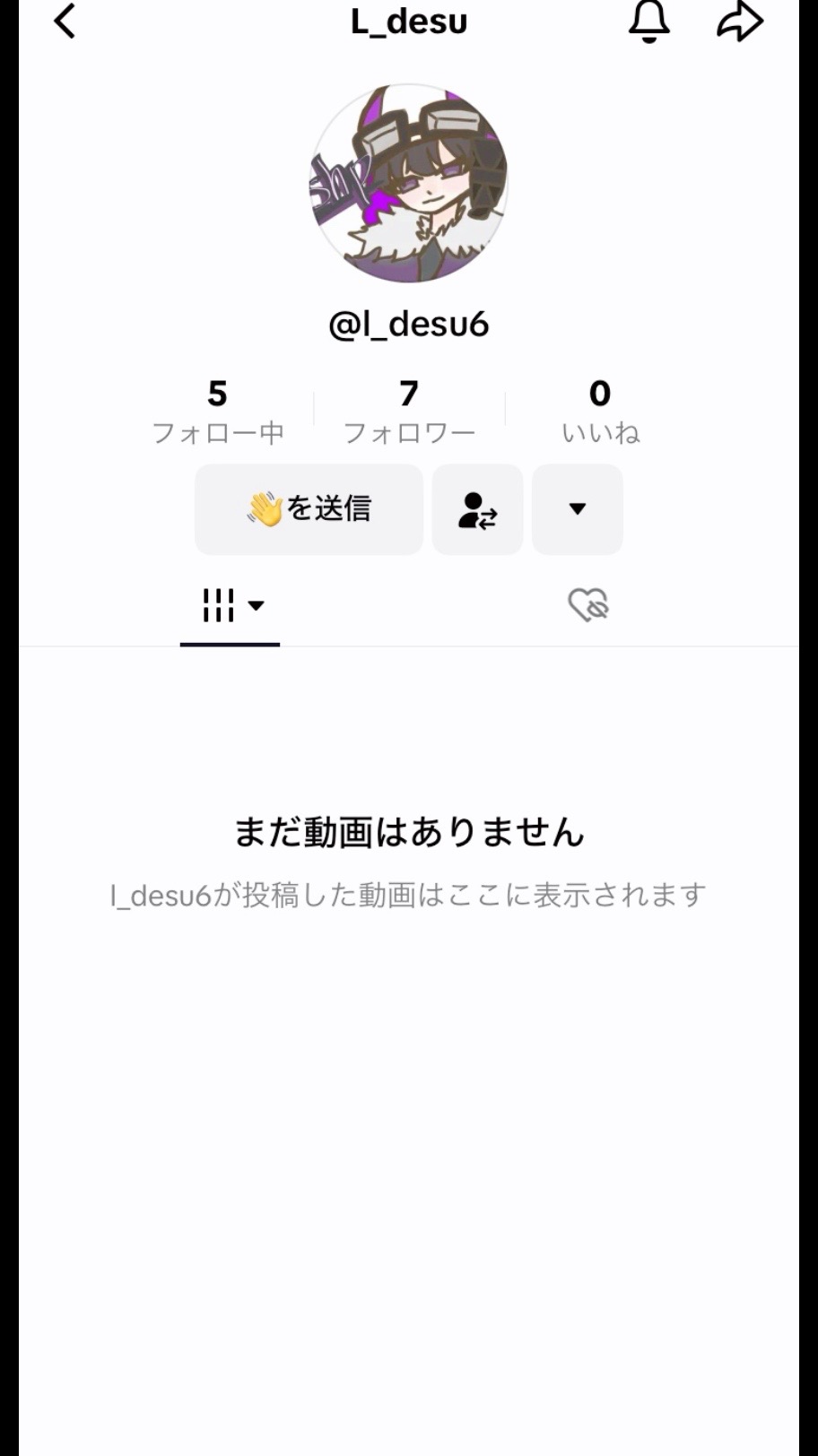The height and width of the screenshot is (1456, 818).
Task: Expand the suggested accounts dropdown arrow
Action: [578, 509]
